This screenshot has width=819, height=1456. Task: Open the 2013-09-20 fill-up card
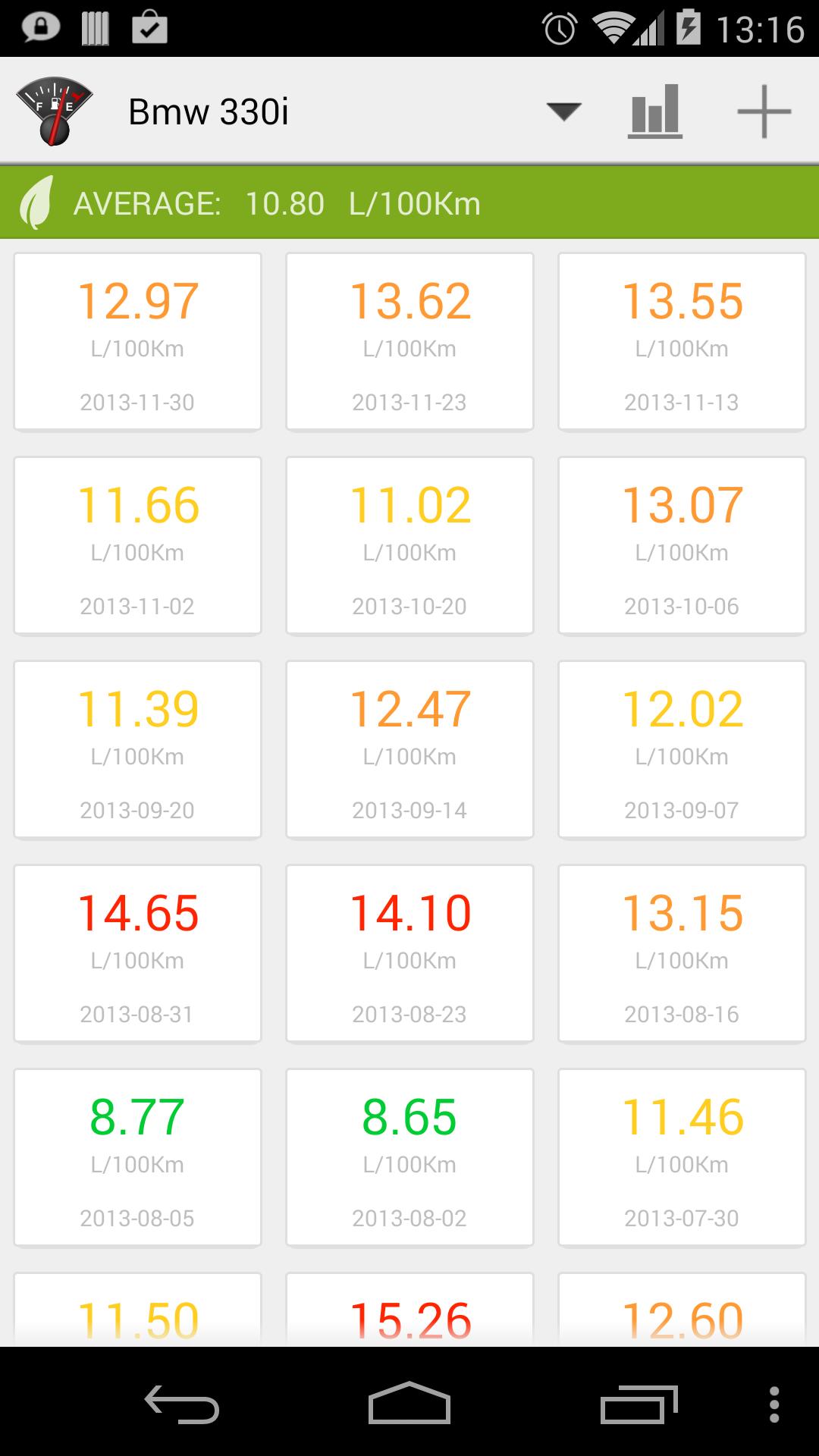click(x=137, y=749)
